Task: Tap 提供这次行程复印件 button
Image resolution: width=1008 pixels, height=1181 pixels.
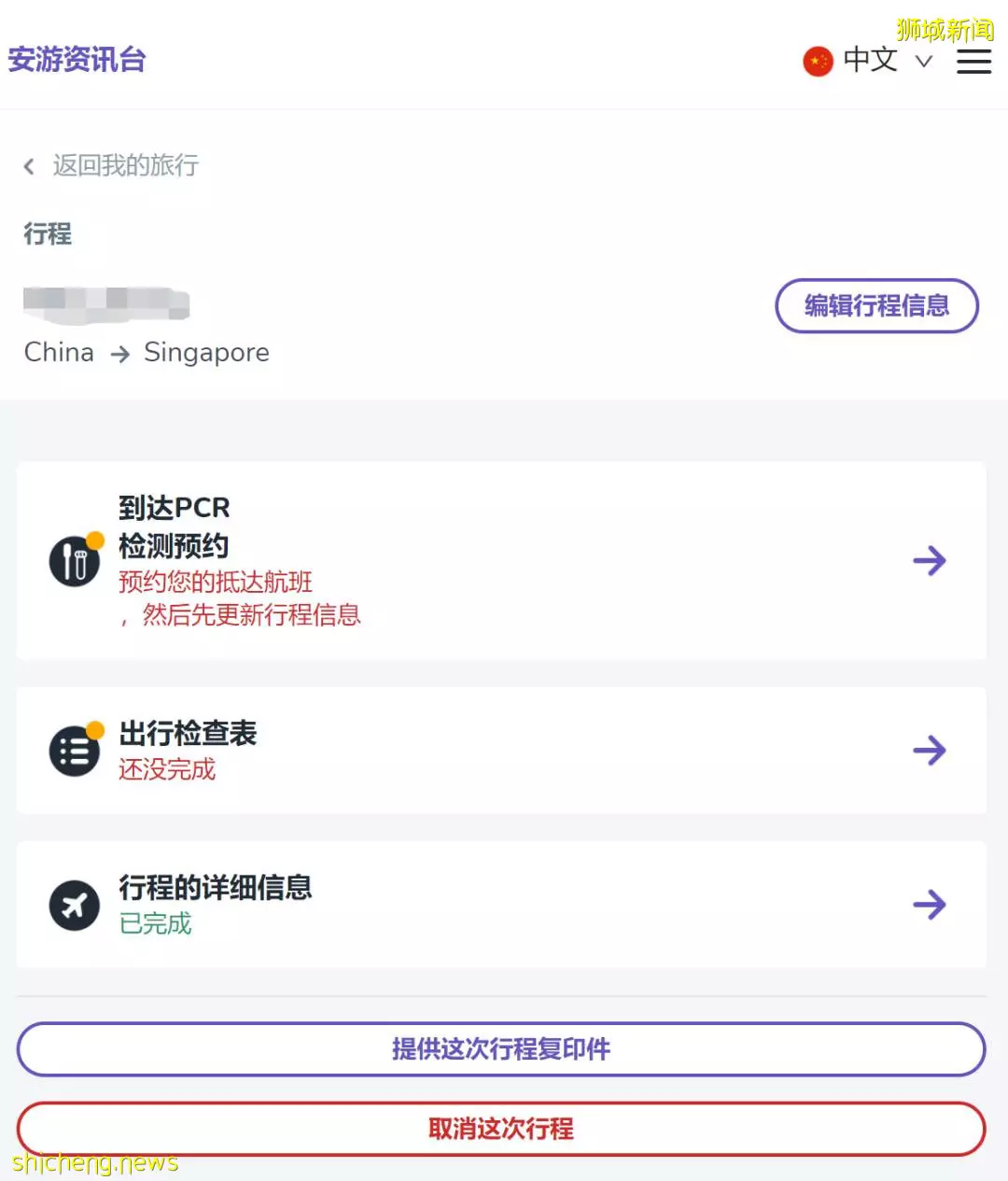Action: coord(501,1048)
